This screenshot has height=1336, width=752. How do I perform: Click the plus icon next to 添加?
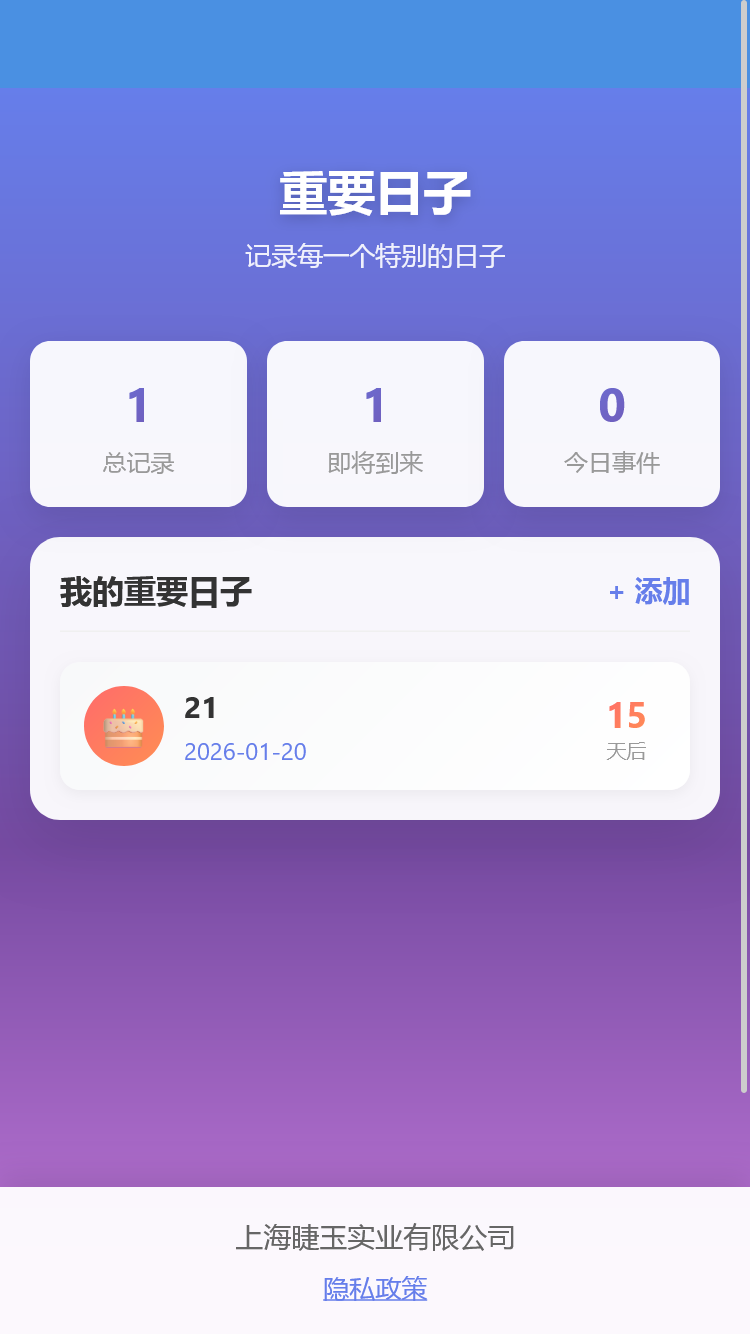click(x=614, y=591)
